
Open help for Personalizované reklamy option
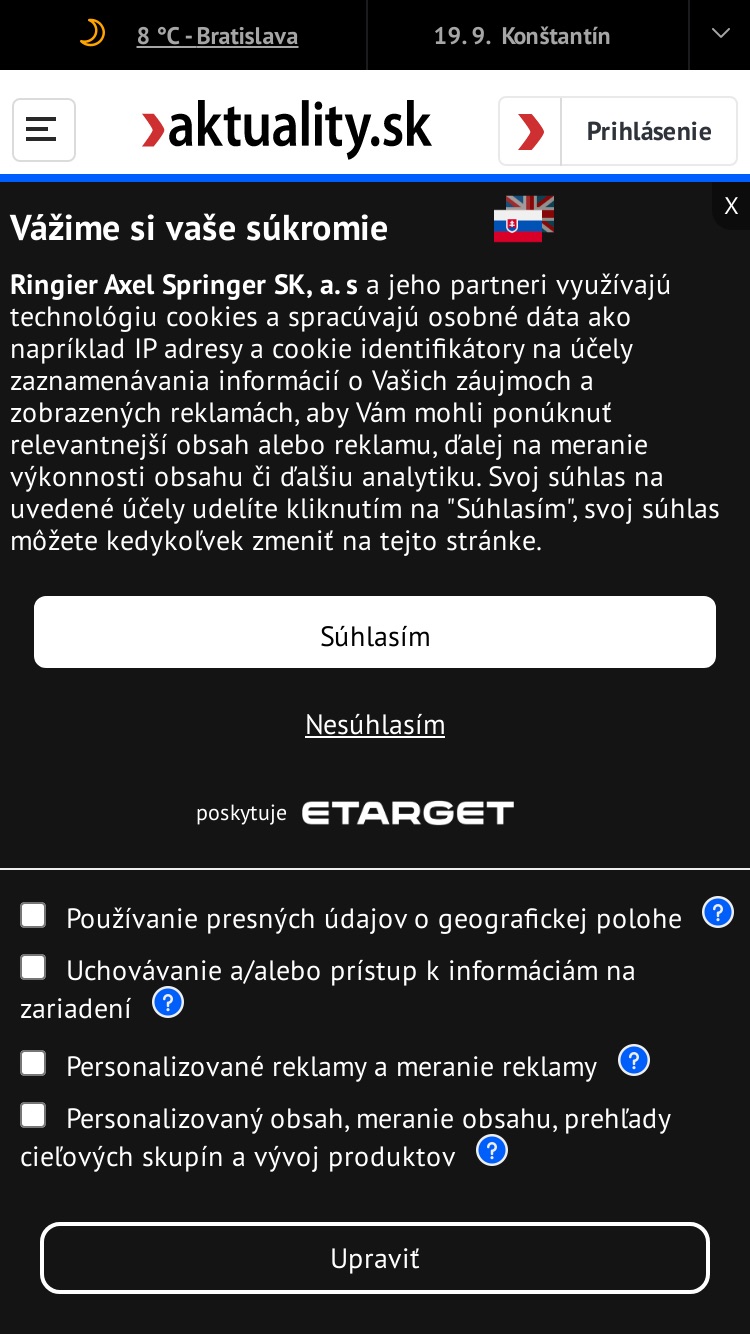click(634, 1060)
